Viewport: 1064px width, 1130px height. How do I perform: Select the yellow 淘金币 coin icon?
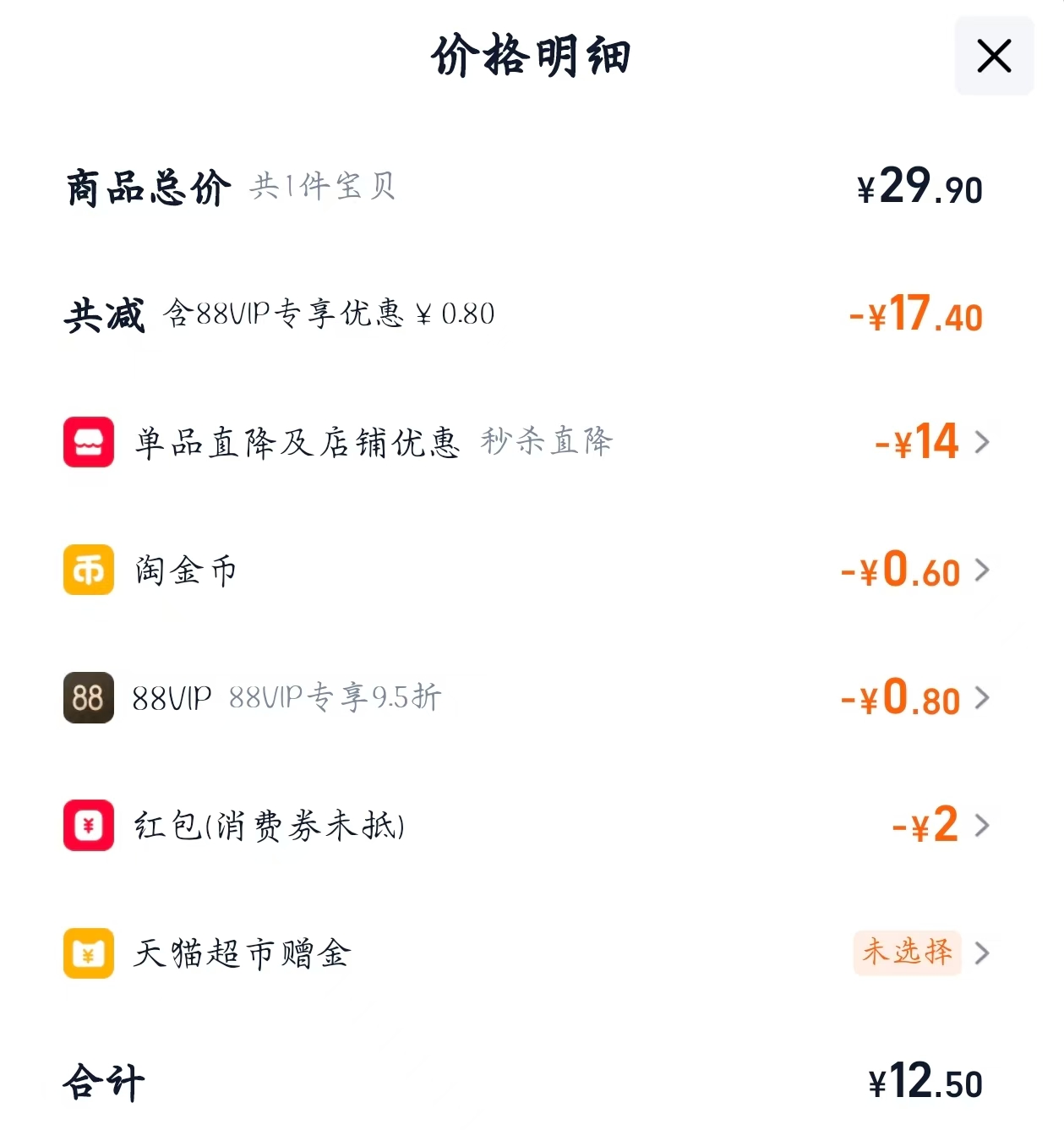click(88, 570)
